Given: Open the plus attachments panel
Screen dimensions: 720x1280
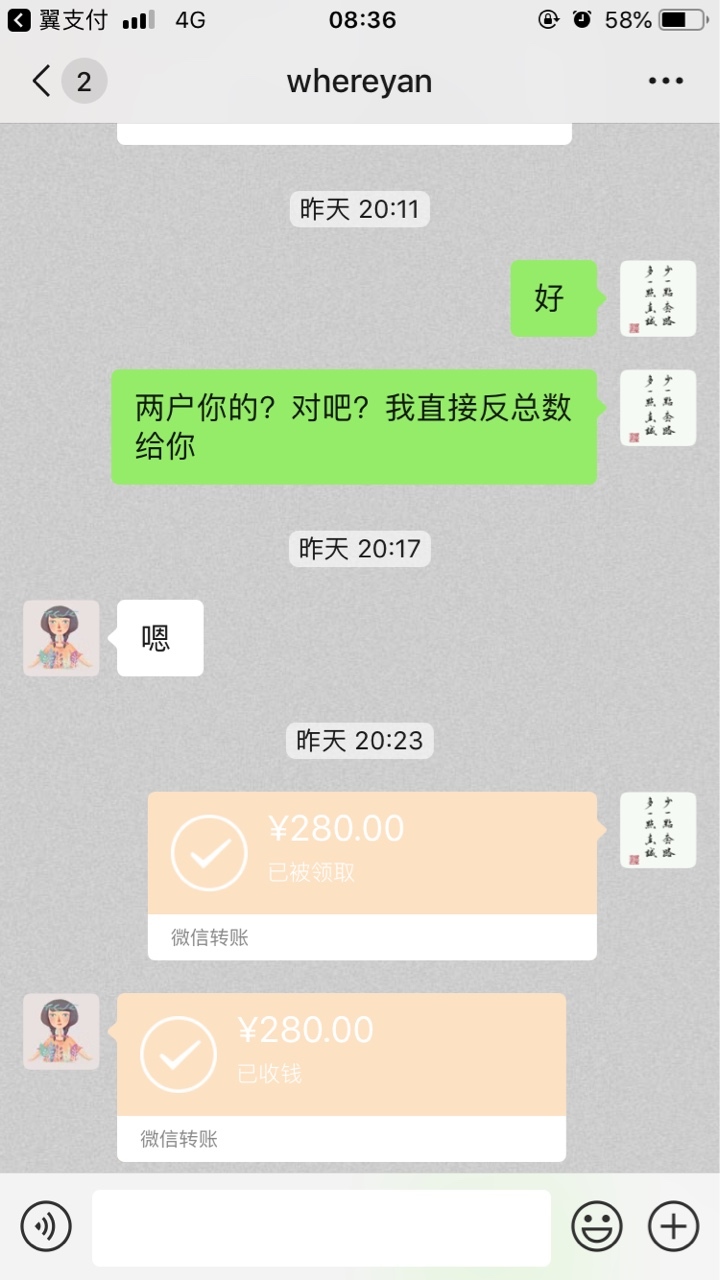Looking at the screenshot, I should point(674,1226).
